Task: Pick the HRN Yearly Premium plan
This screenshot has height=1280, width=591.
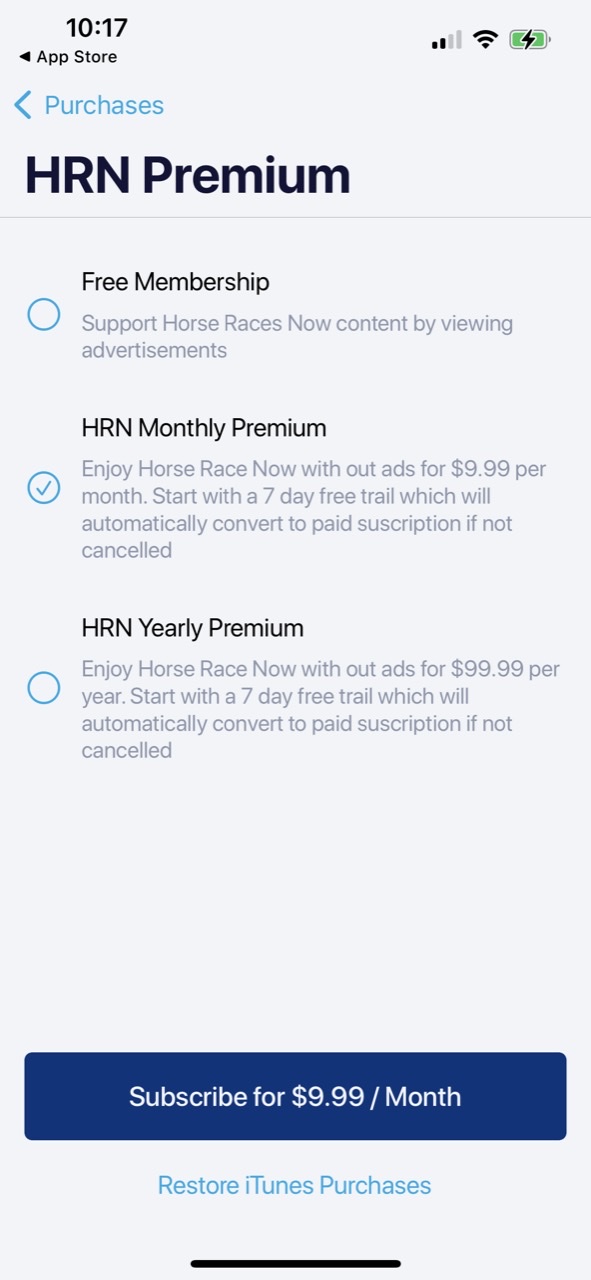Action: 44,688
